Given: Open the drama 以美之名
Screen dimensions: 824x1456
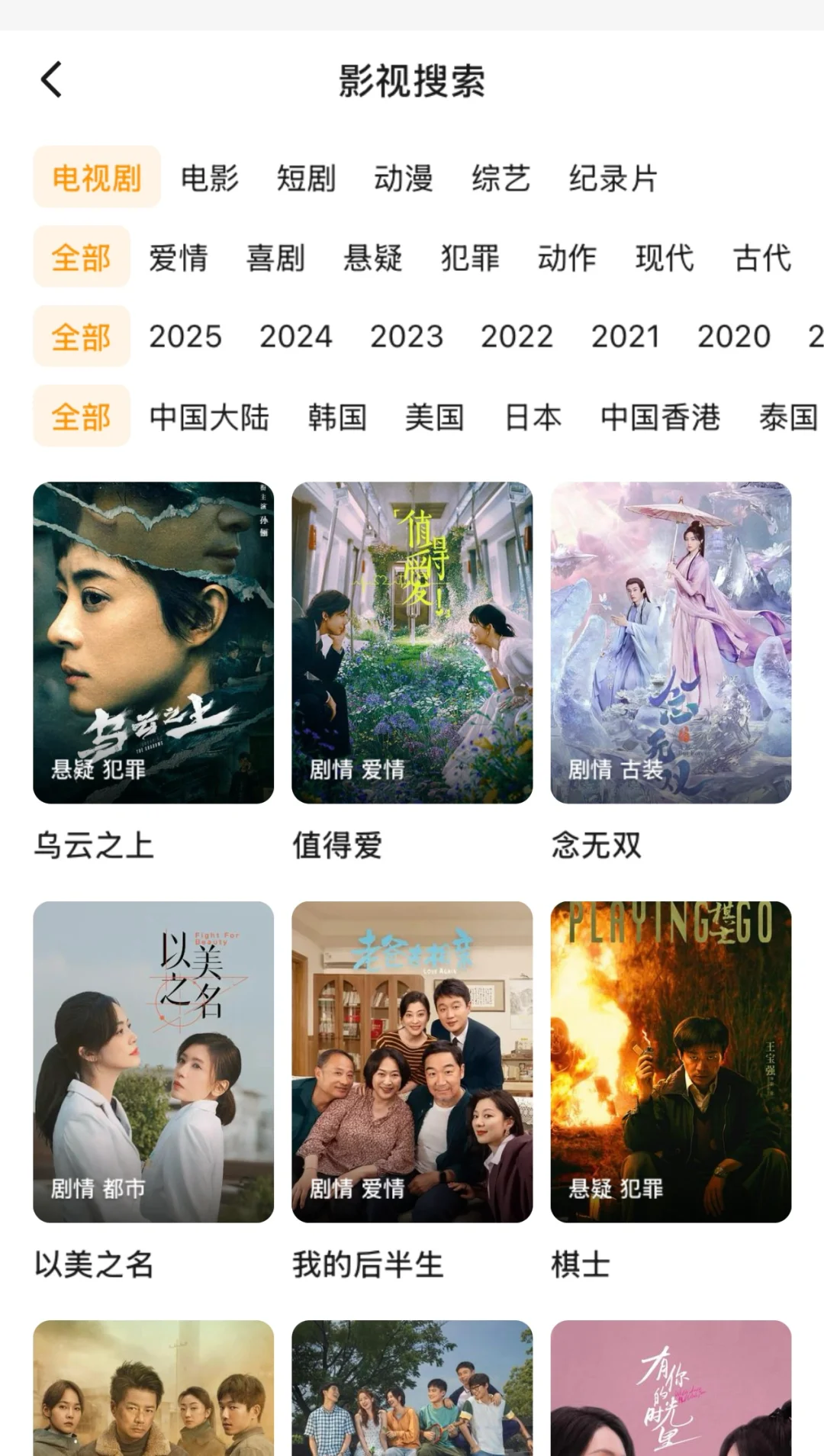Looking at the screenshot, I should coord(153,1061).
